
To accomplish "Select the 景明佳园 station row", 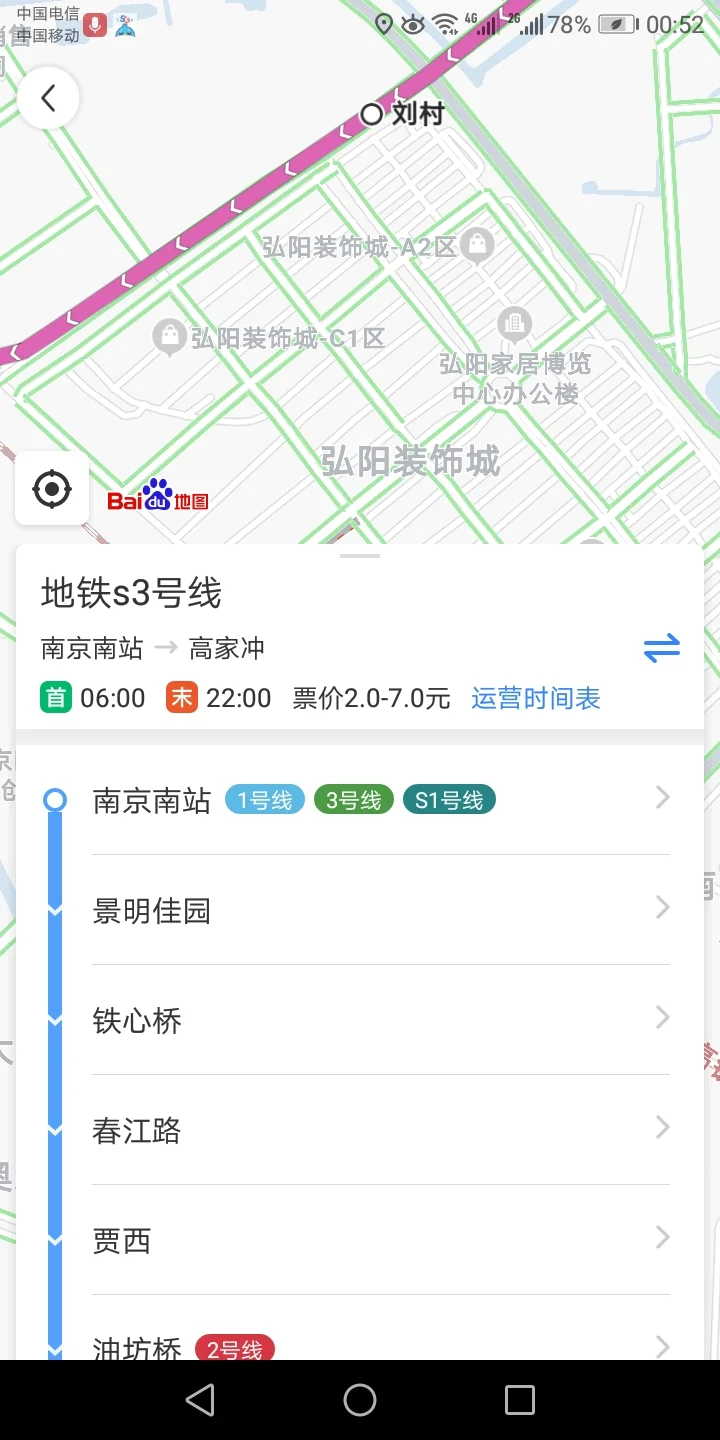I will (380, 910).
